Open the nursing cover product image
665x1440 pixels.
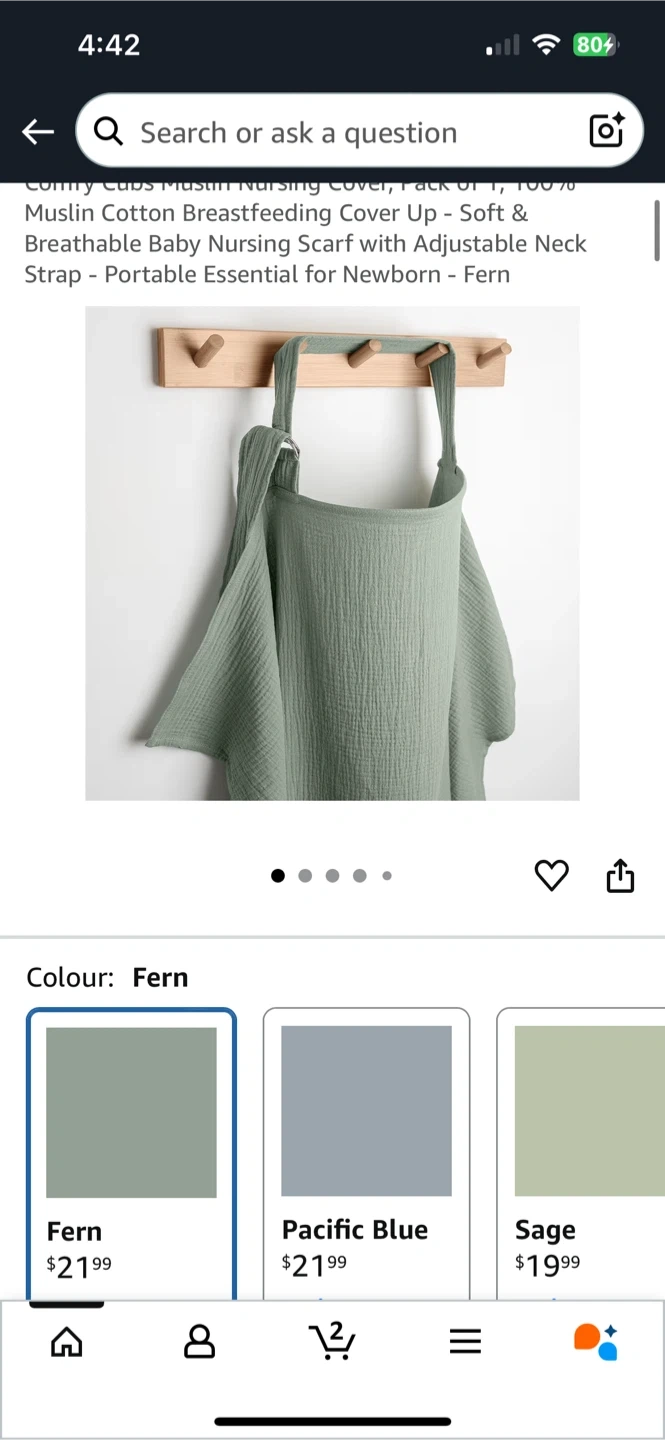click(x=332, y=553)
